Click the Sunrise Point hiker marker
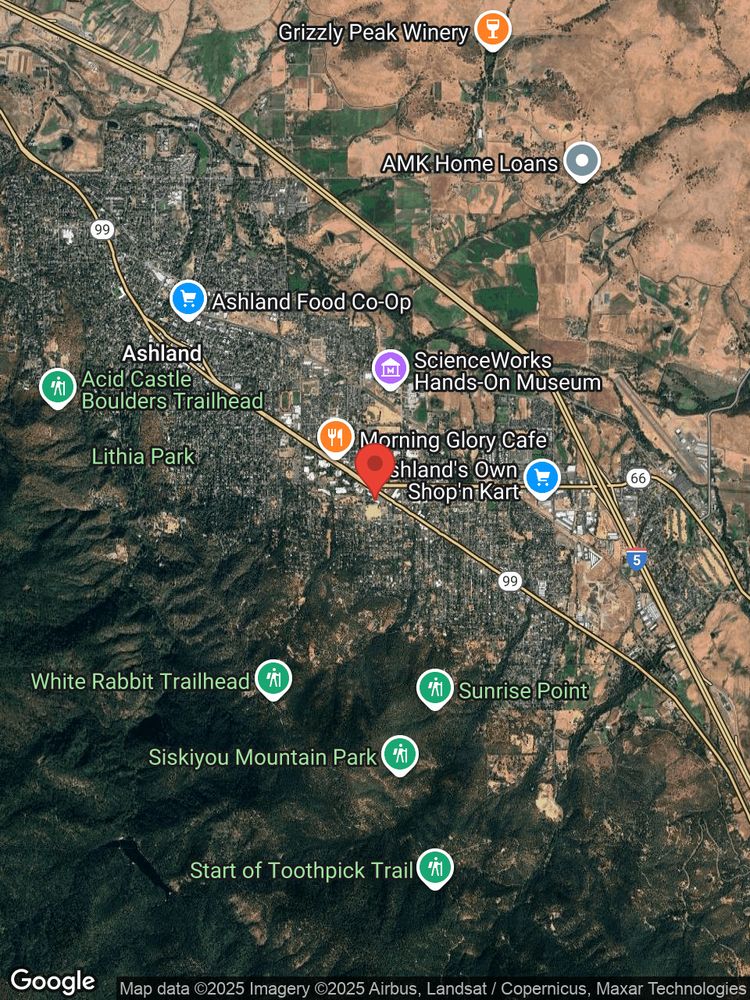The width and height of the screenshot is (750, 1000). pyautogui.click(x=435, y=686)
